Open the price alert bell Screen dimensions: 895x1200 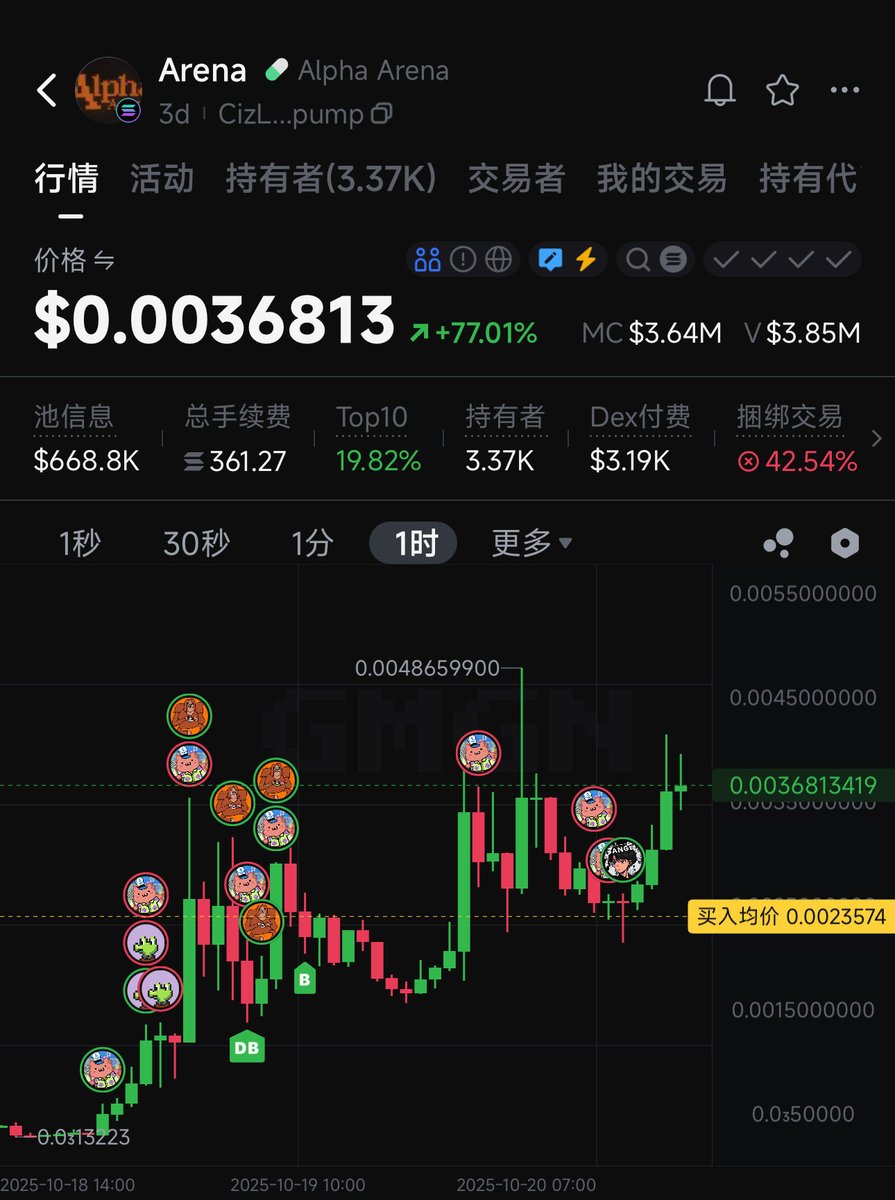pyautogui.click(x=720, y=90)
